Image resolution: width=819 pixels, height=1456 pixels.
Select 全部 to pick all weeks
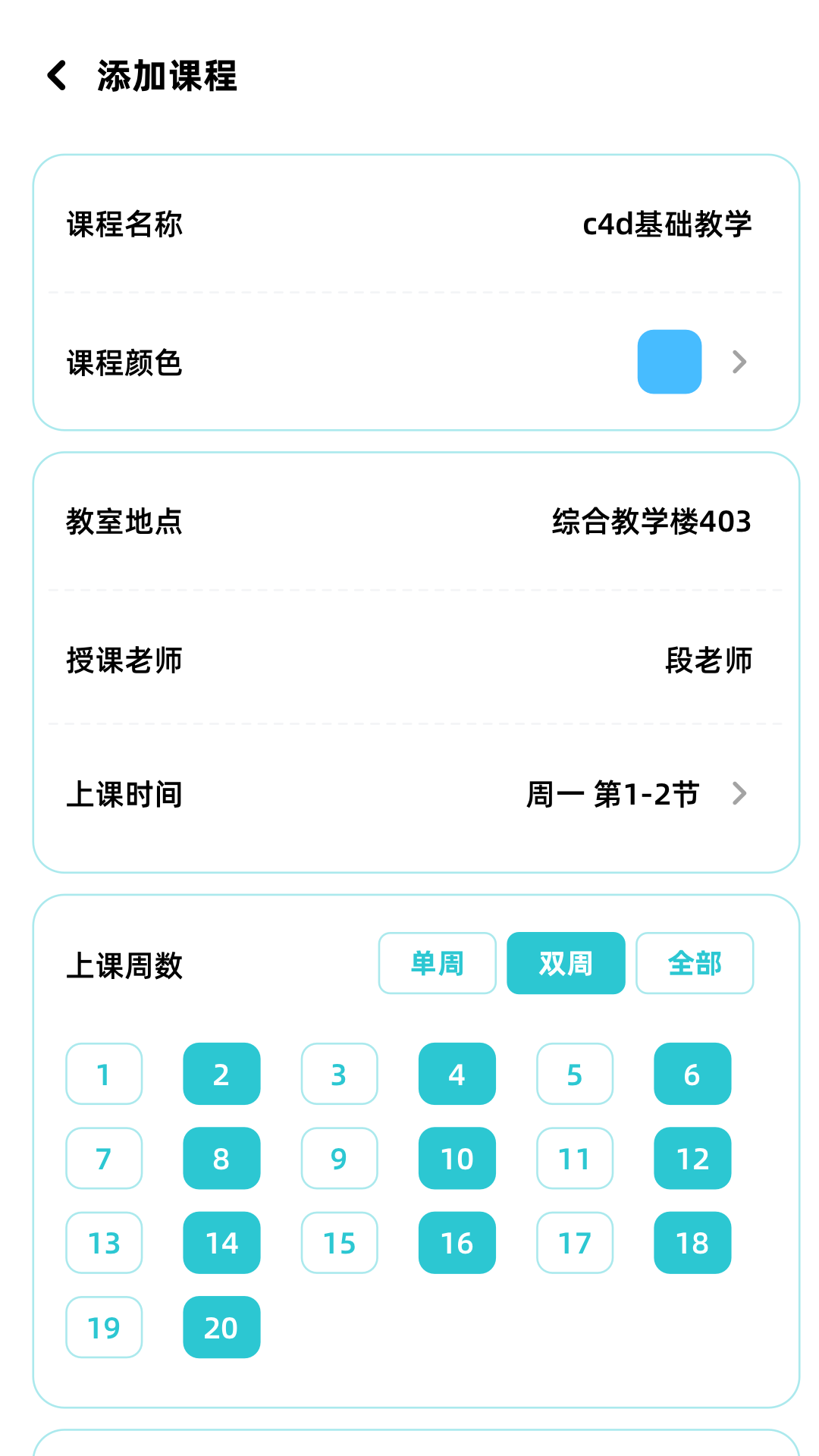coord(695,963)
